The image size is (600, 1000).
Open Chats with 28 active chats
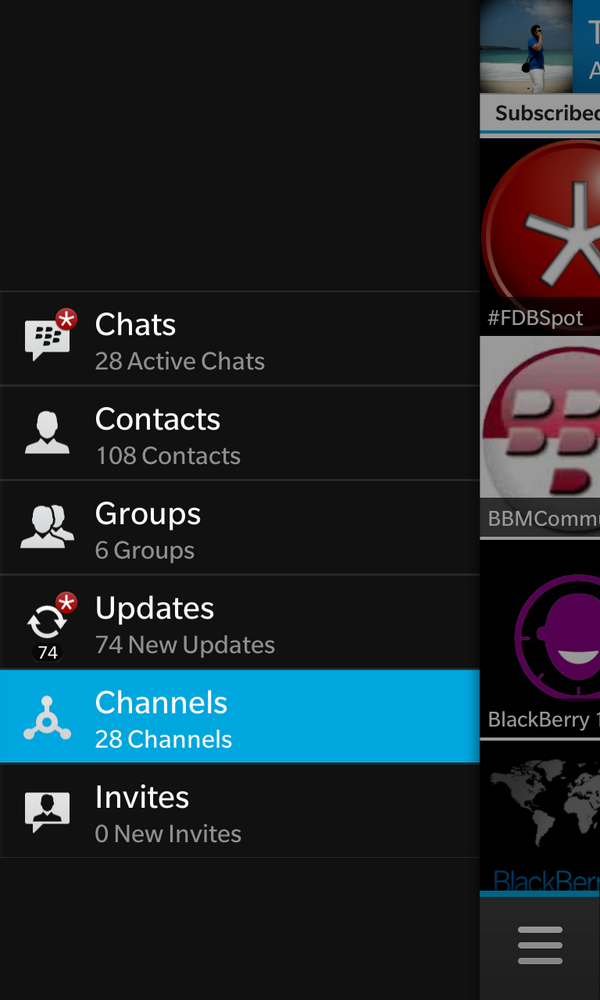pyautogui.click(x=240, y=340)
